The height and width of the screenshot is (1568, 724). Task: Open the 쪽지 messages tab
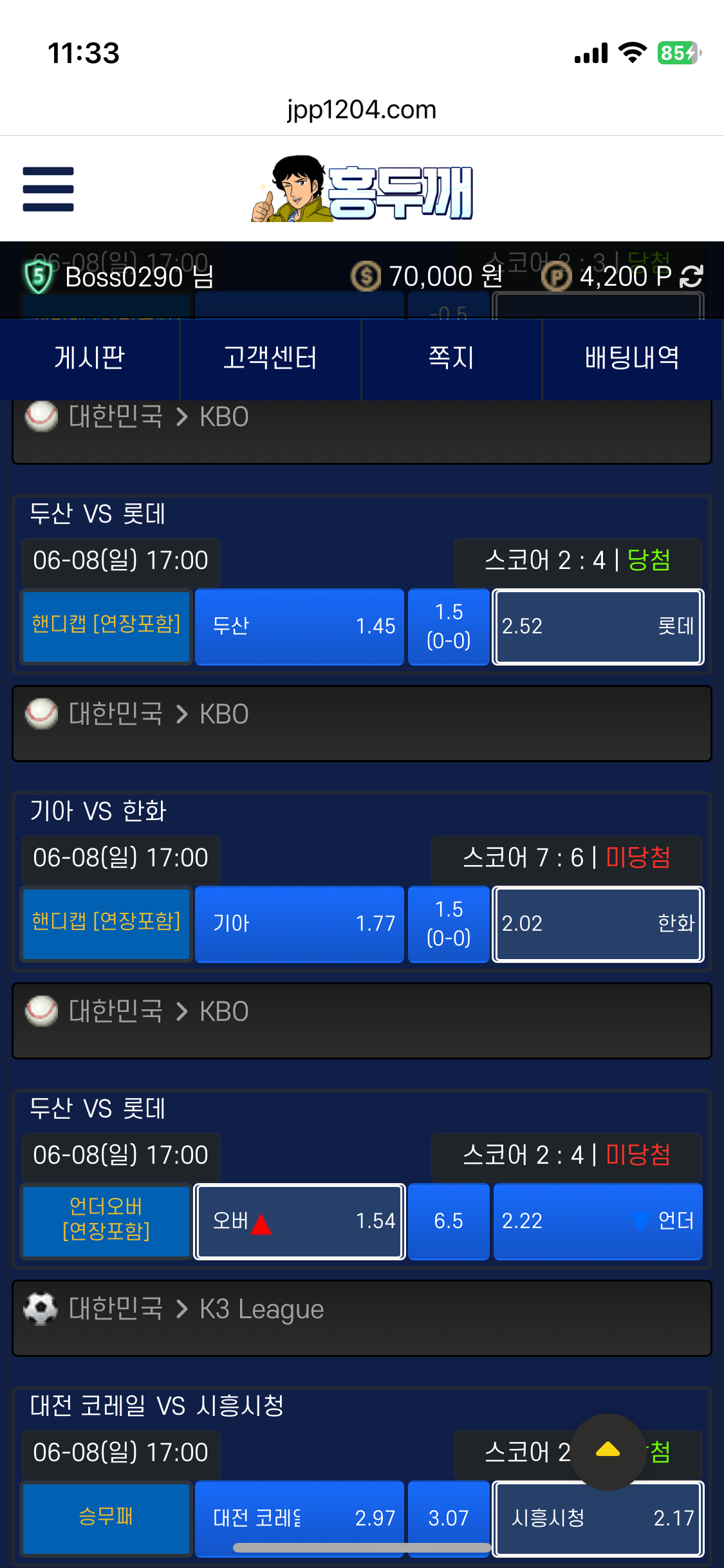[452, 358]
